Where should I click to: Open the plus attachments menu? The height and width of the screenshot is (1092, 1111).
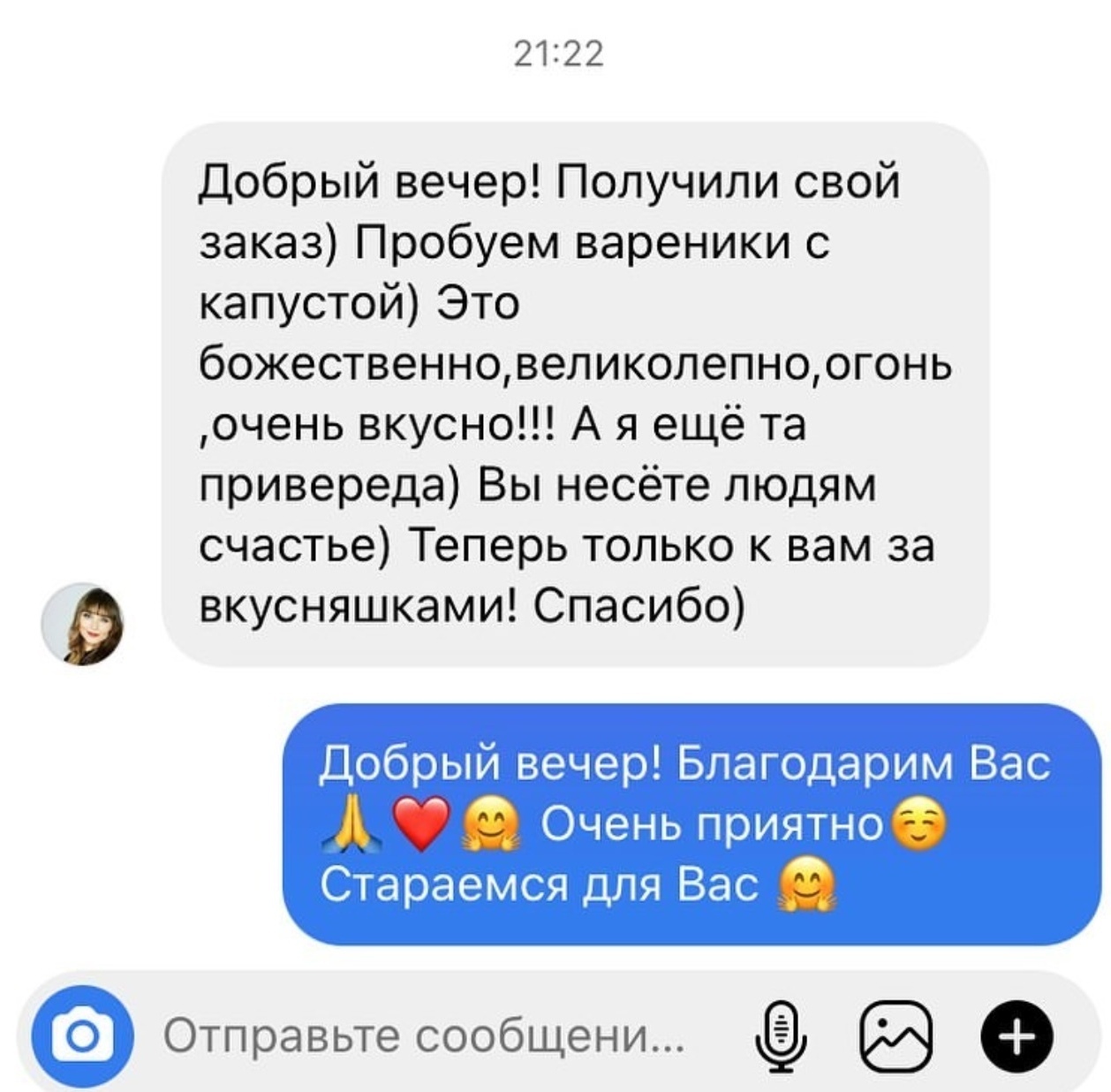click(1017, 1035)
